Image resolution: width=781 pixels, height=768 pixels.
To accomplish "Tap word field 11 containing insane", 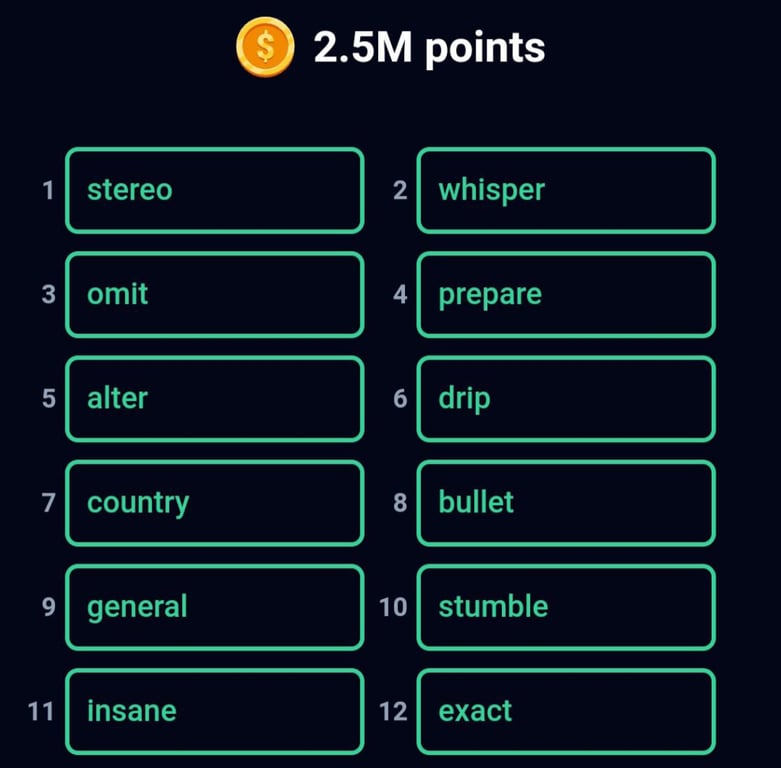I will click(x=214, y=711).
